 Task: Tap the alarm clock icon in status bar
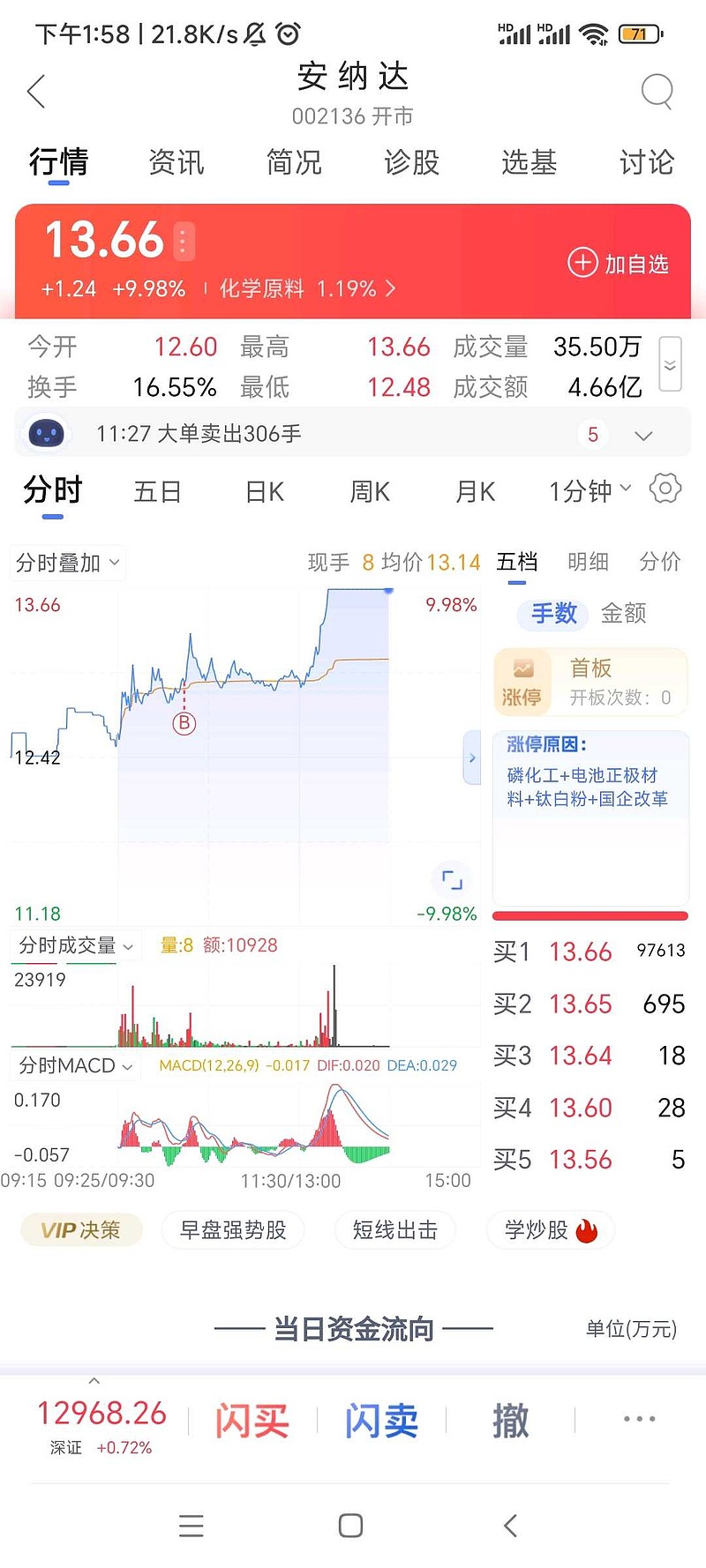(289, 33)
